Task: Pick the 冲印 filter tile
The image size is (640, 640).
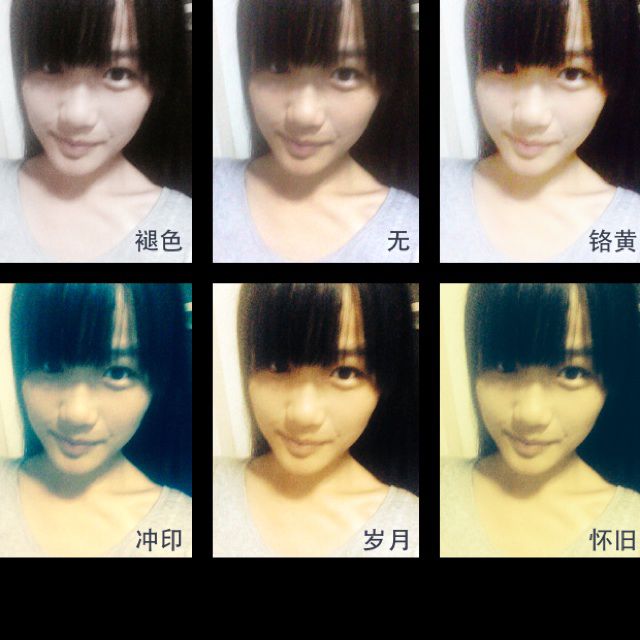Action: tap(96, 420)
